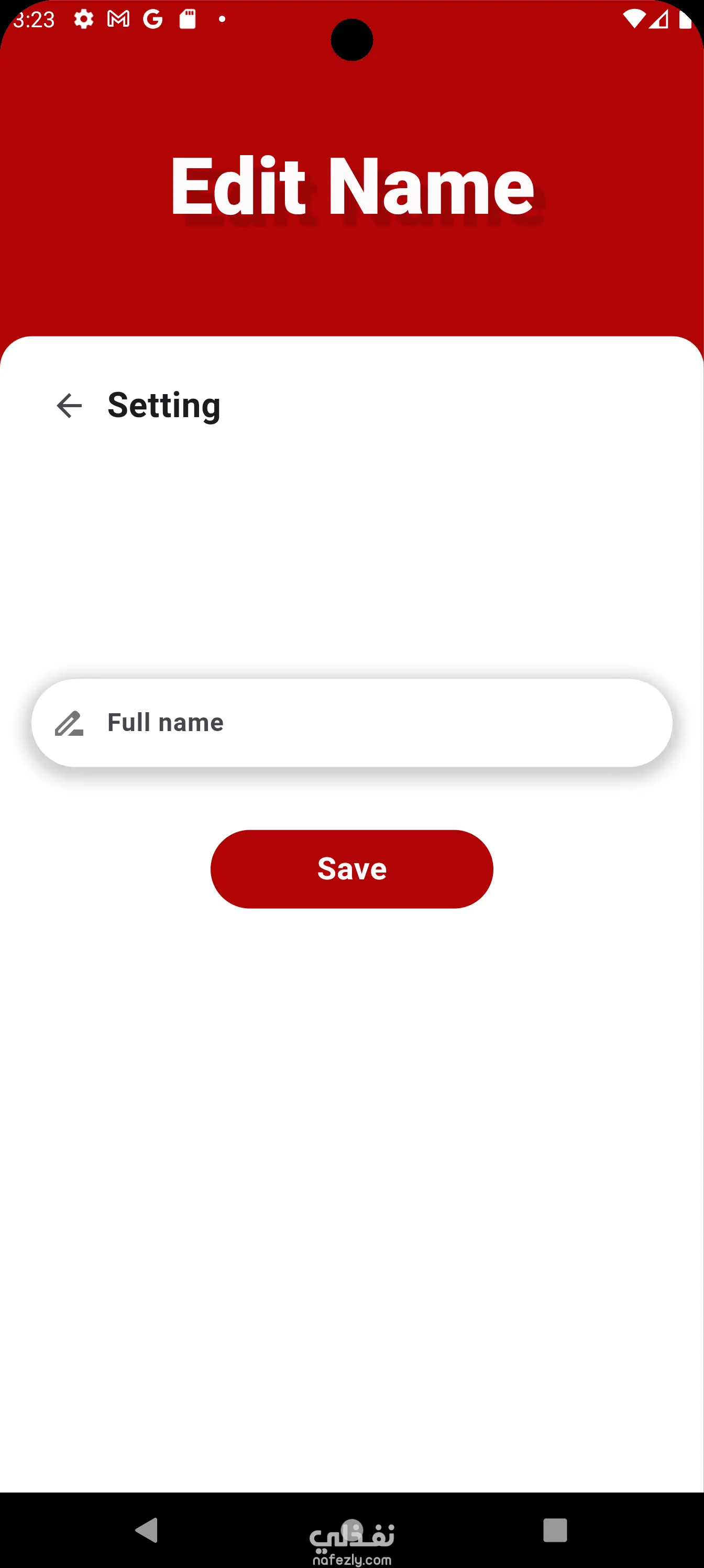Tap the system back button
This screenshot has height=1568, width=704.
(147, 1530)
